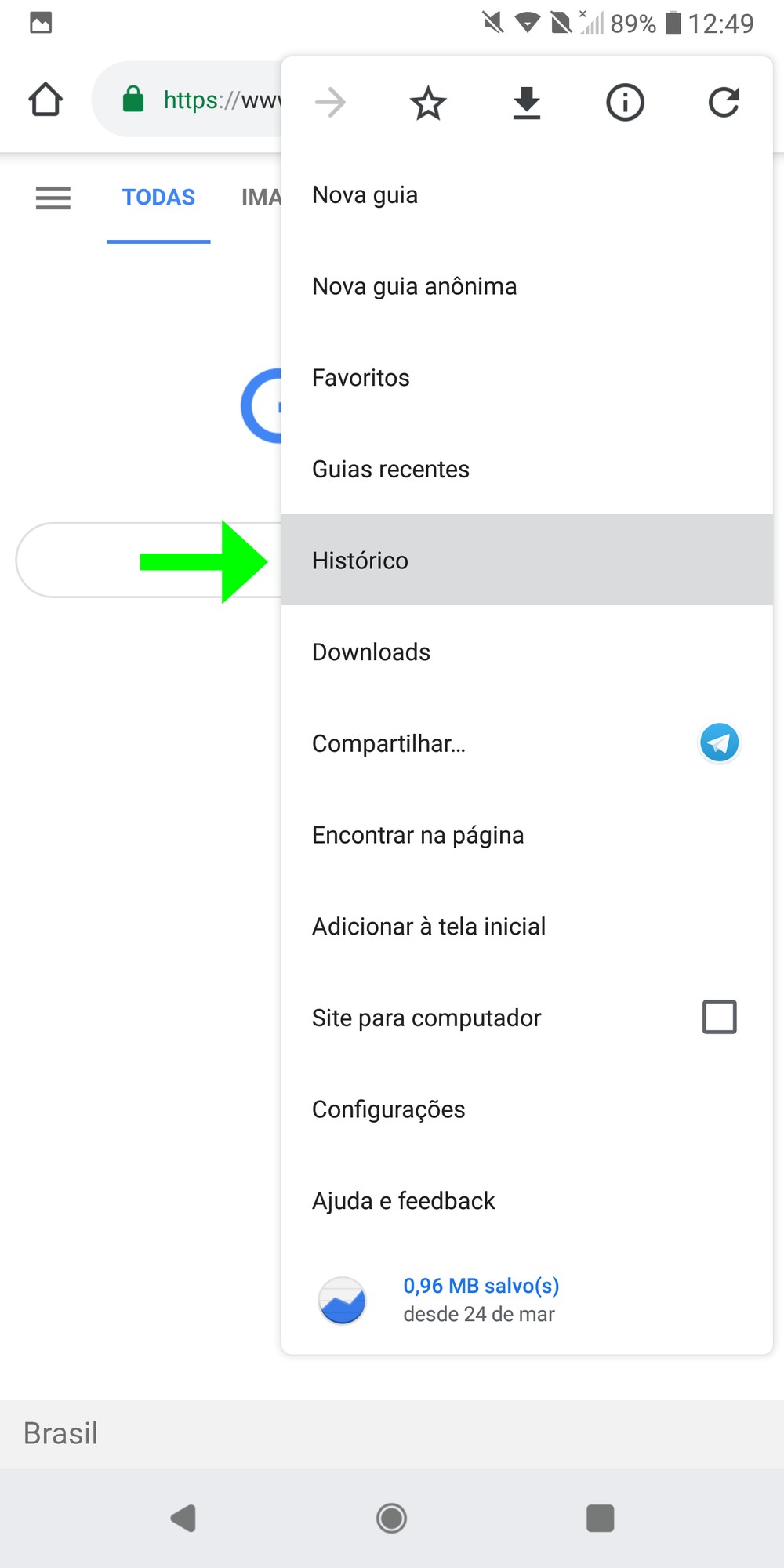Viewport: 784px width, 1568px height.
Task: Open Configurações
Action: pyautogui.click(x=388, y=1109)
